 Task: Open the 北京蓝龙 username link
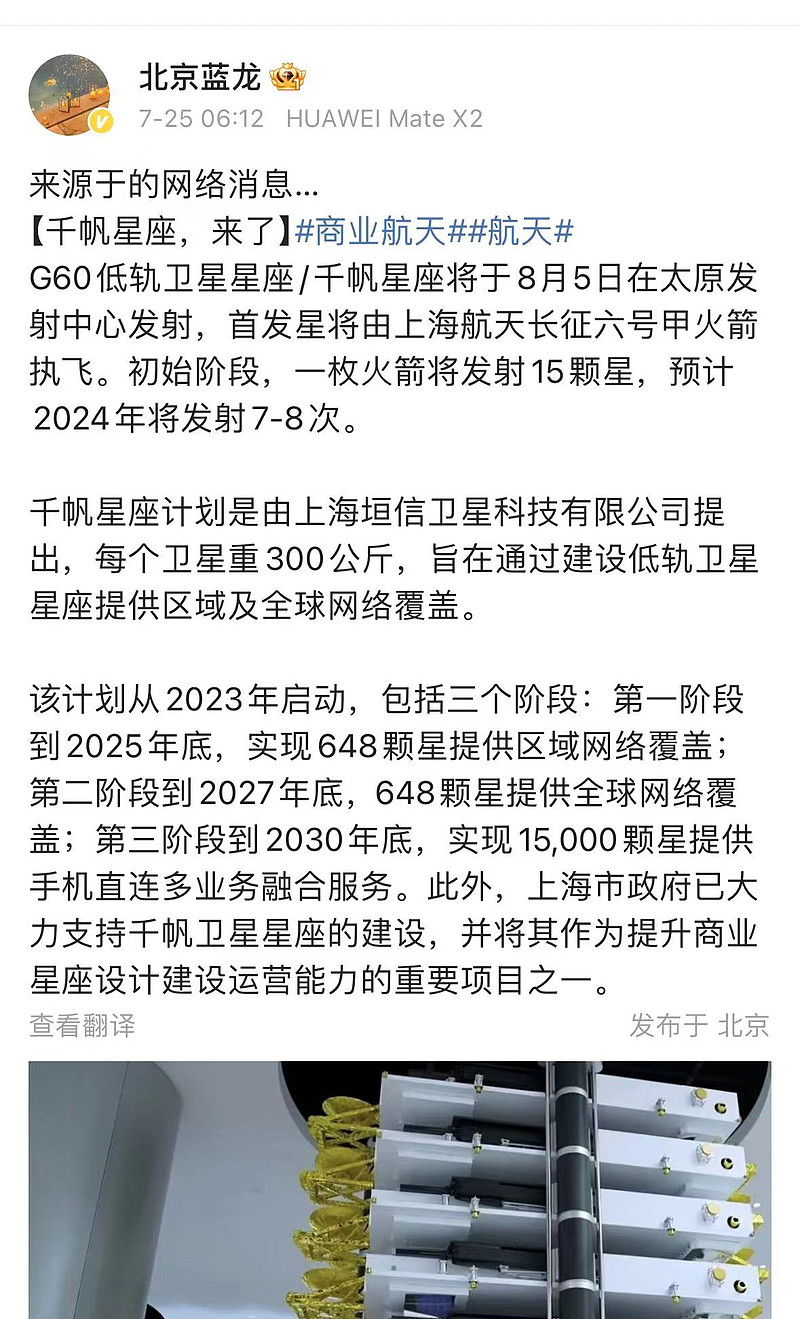tap(200, 77)
